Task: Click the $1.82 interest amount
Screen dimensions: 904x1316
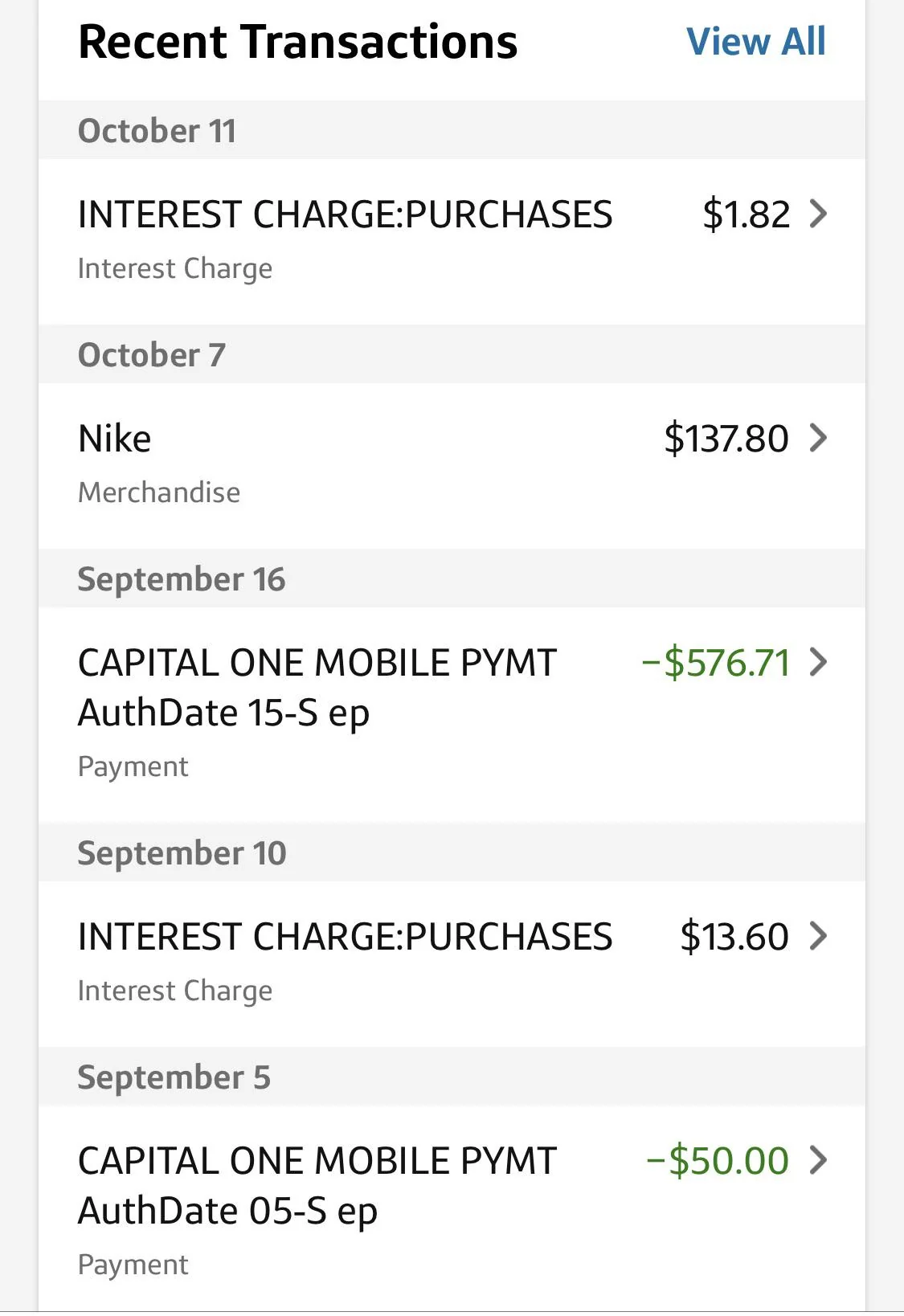Action: (x=746, y=214)
